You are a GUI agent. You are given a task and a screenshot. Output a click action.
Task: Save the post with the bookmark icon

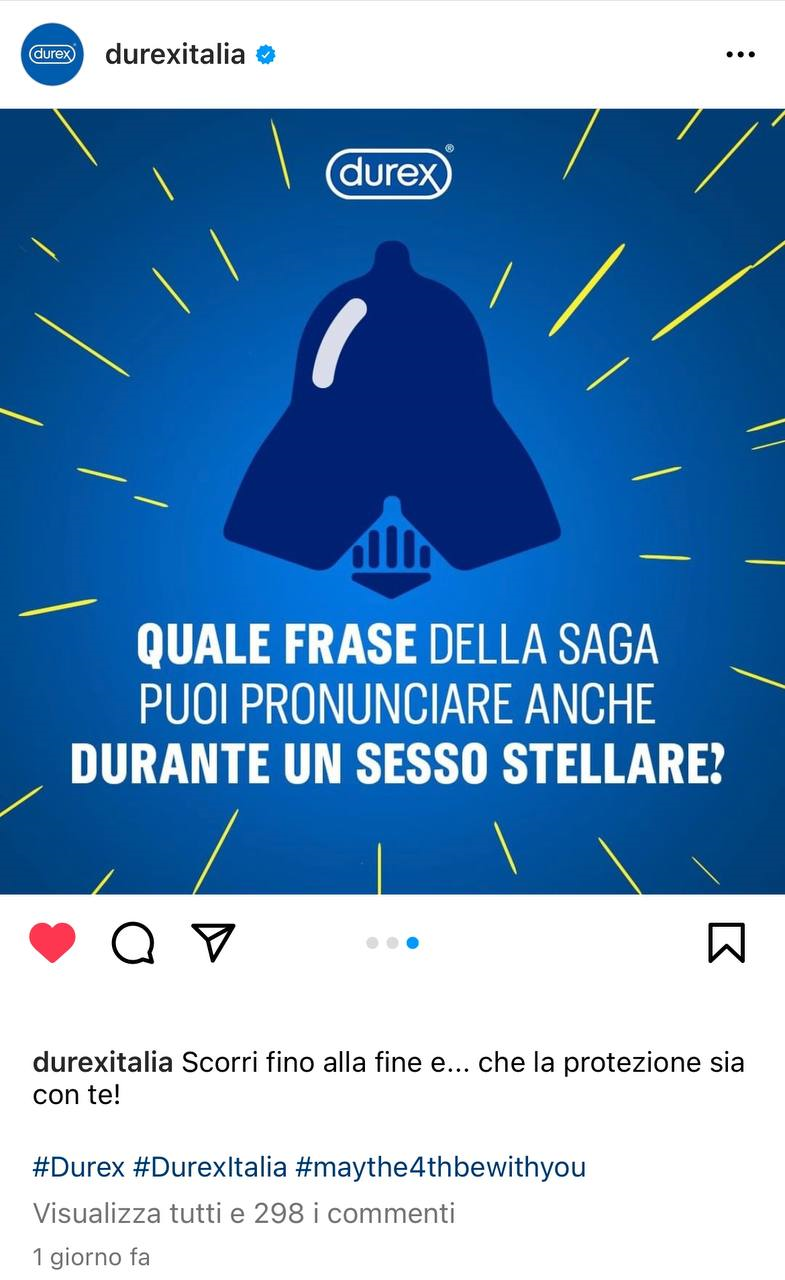726,942
